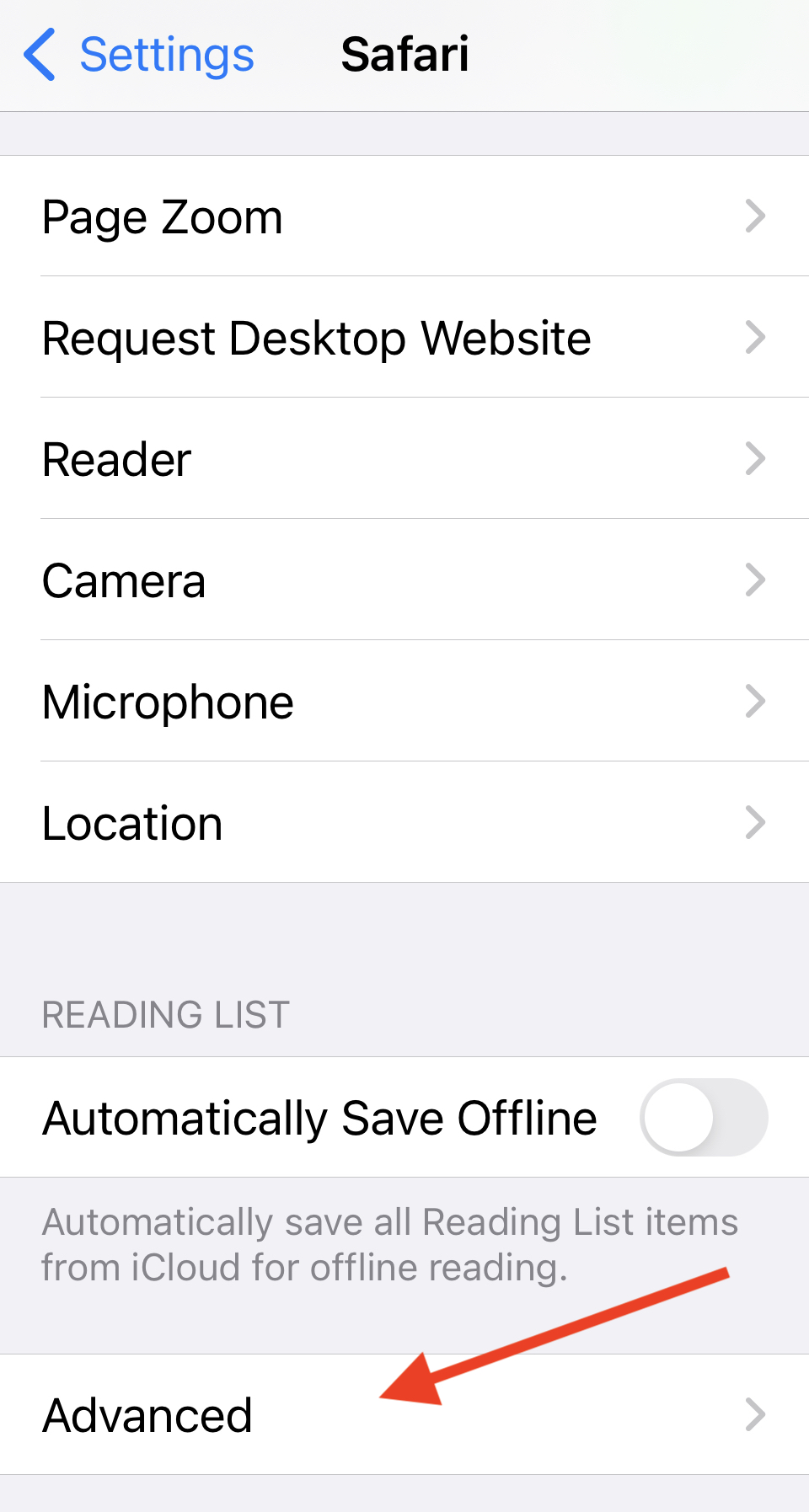
Task: Open Request Desktop Website settings
Action: 404,338
